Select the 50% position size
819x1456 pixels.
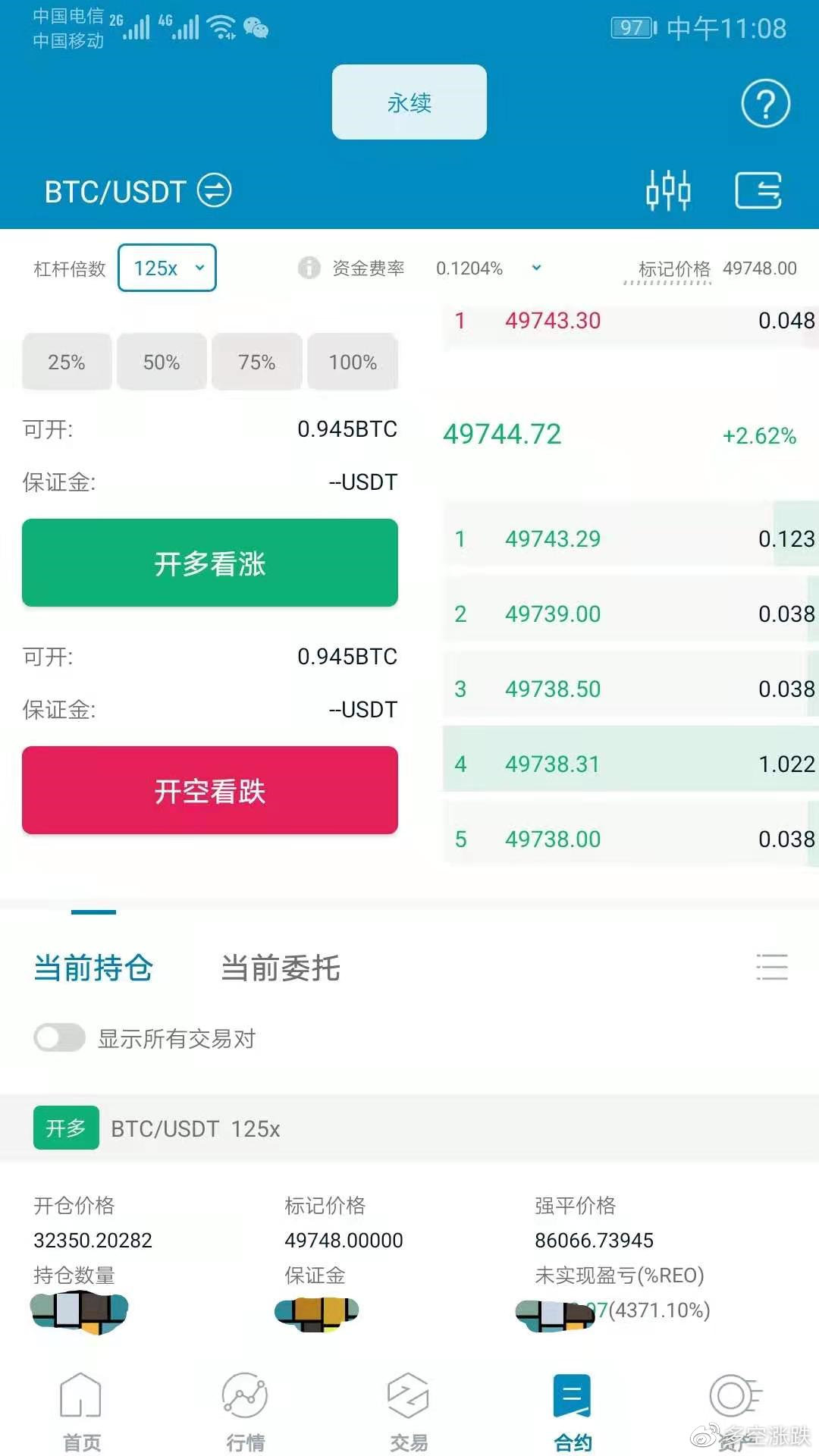coord(162,362)
